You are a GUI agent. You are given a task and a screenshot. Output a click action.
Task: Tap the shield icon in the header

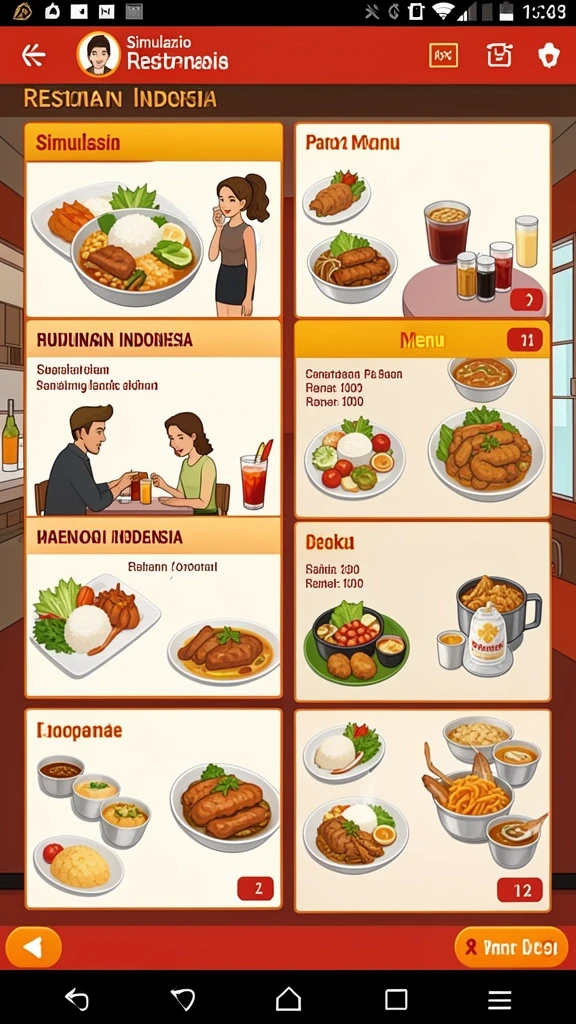click(549, 56)
